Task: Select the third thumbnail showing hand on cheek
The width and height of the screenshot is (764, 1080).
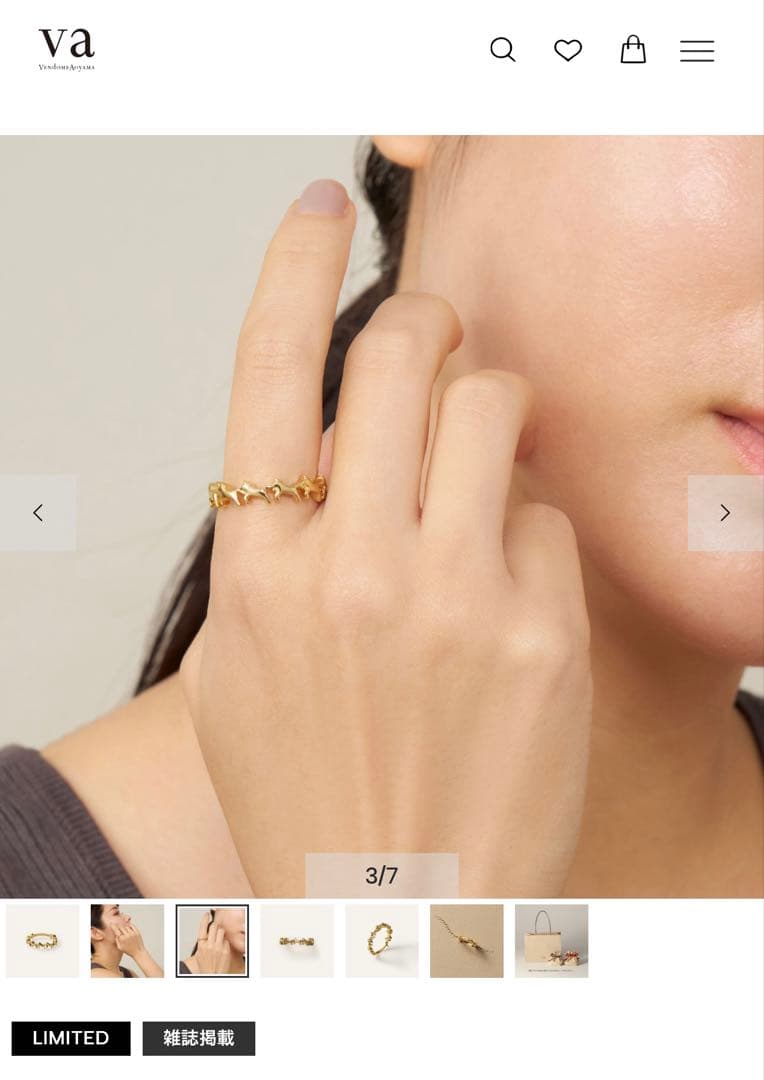Action: (212, 941)
